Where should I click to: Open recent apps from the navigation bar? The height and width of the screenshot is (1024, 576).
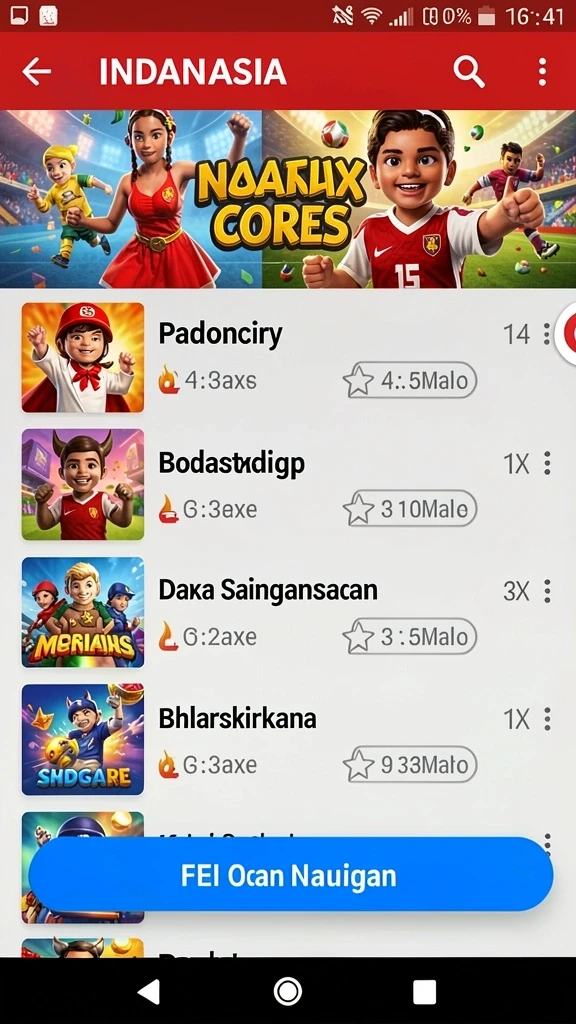[424, 992]
